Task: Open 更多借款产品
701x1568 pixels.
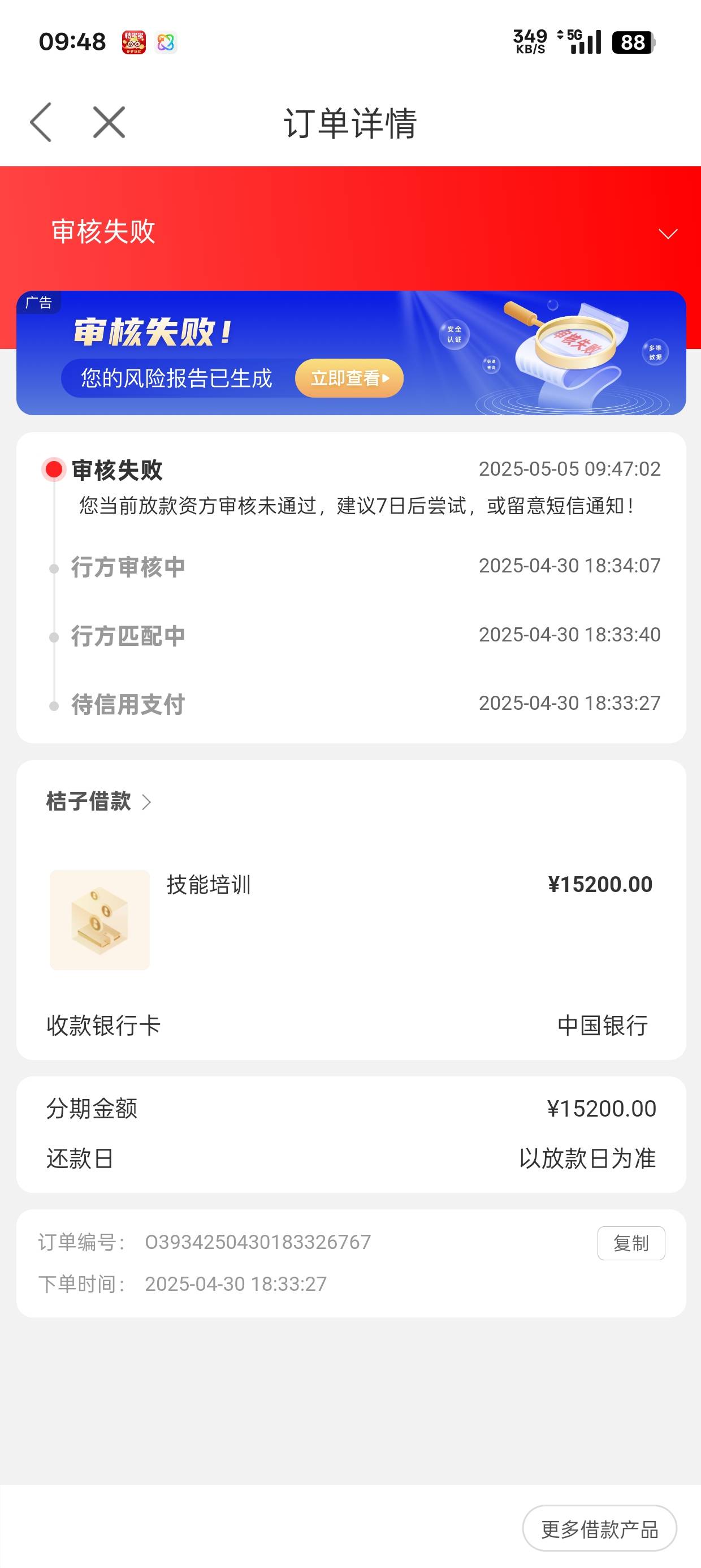Action: point(599,1529)
